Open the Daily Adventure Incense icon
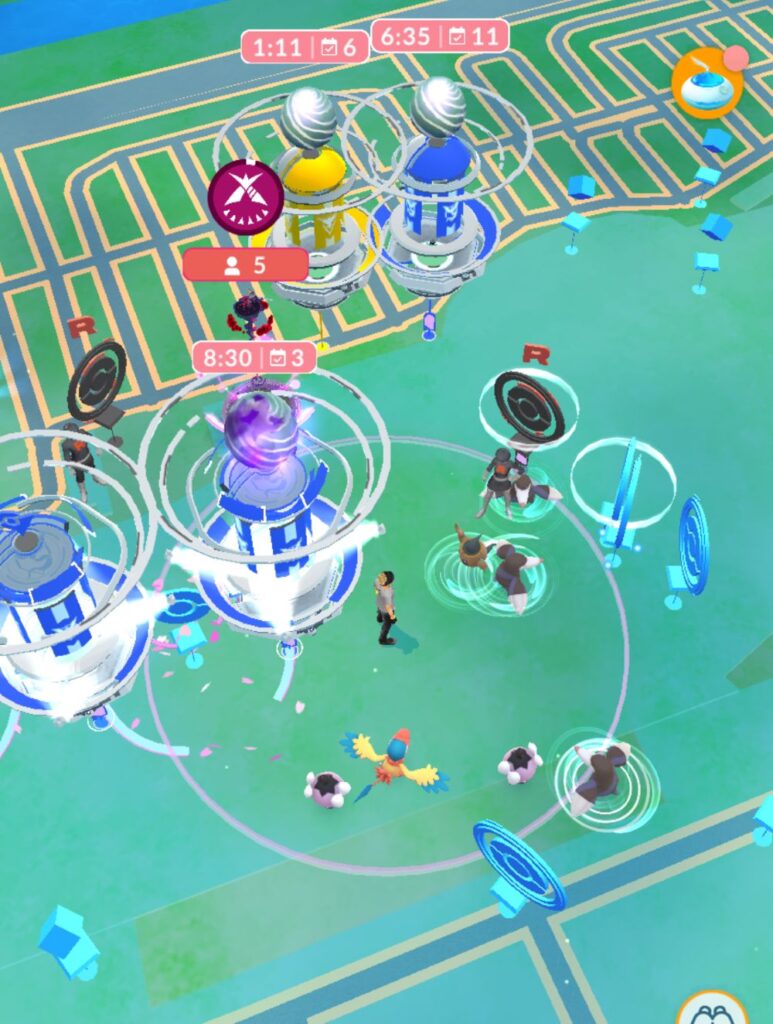Viewport: 773px width, 1024px height. click(x=707, y=83)
